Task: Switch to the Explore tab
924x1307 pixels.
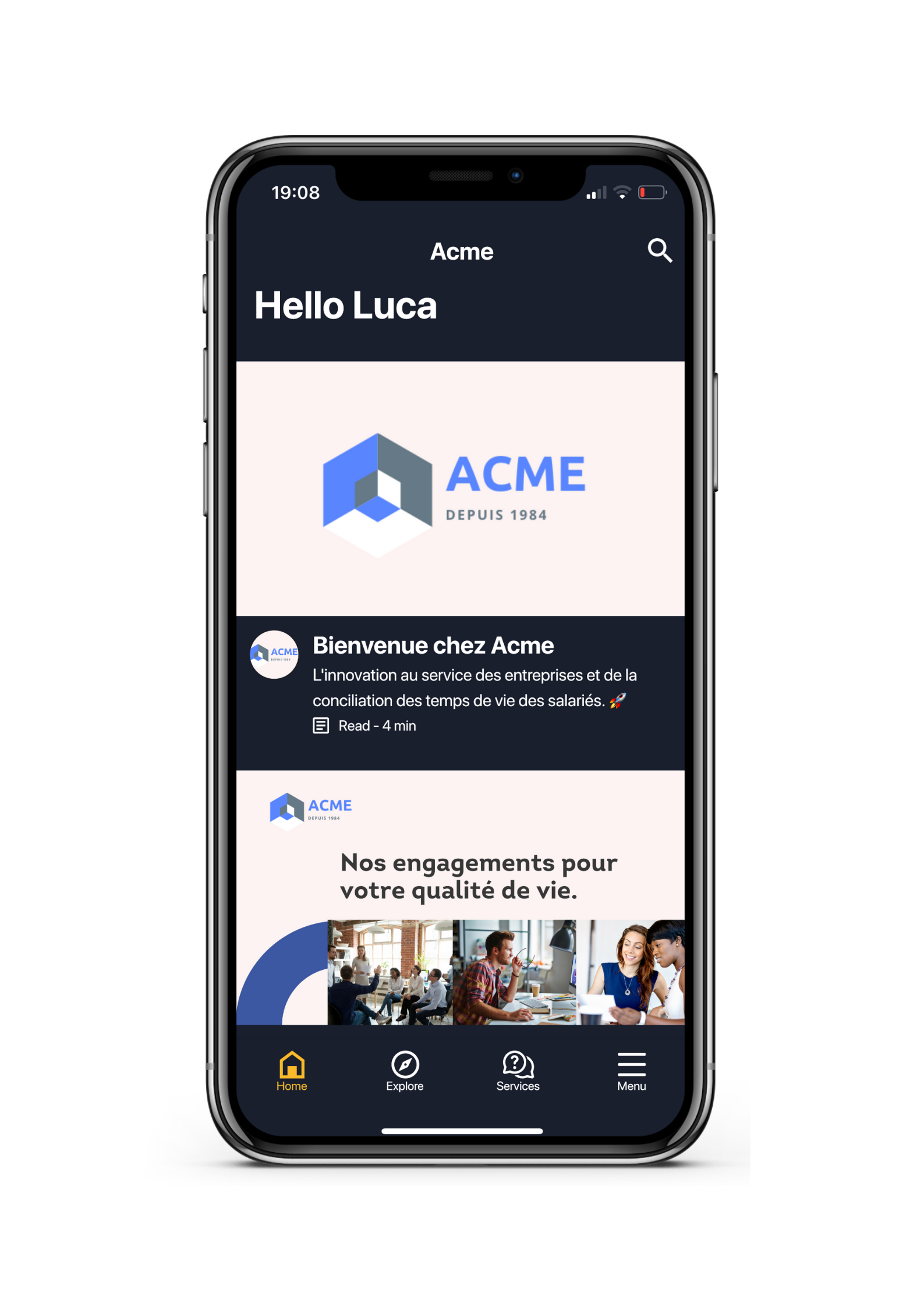Action: (405, 1071)
